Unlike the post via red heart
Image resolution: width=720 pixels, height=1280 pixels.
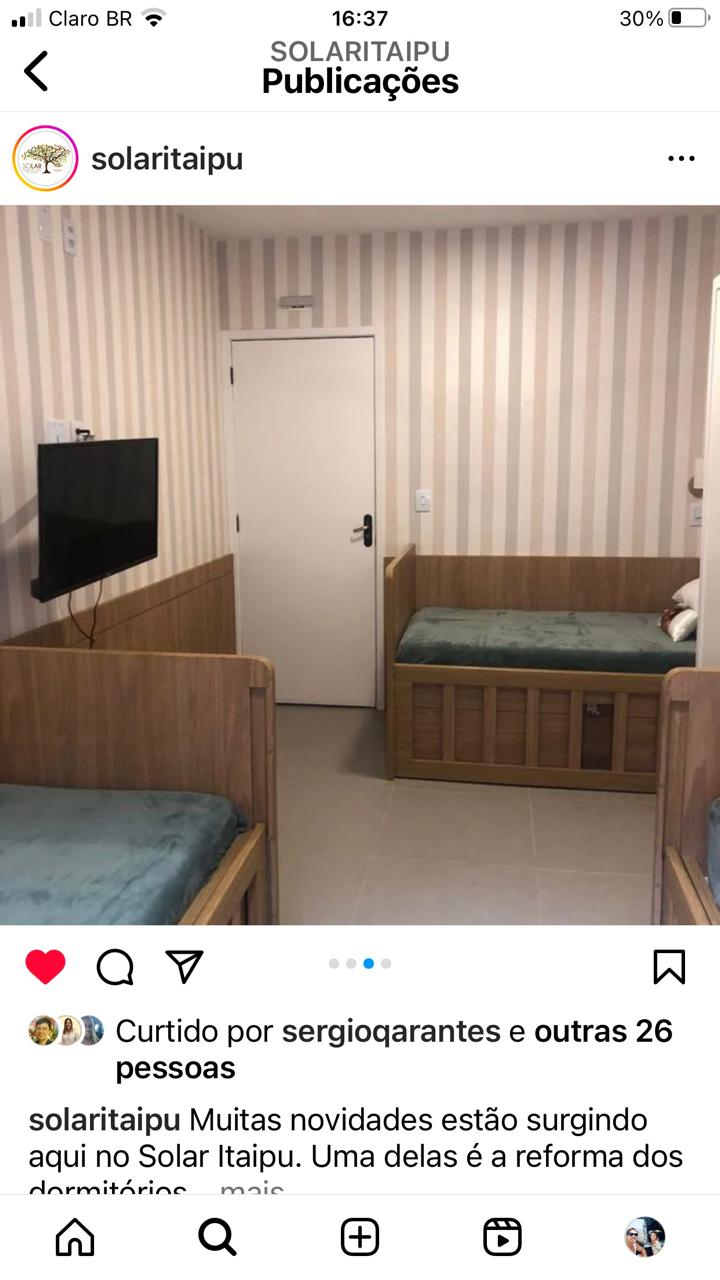pos(45,966)
